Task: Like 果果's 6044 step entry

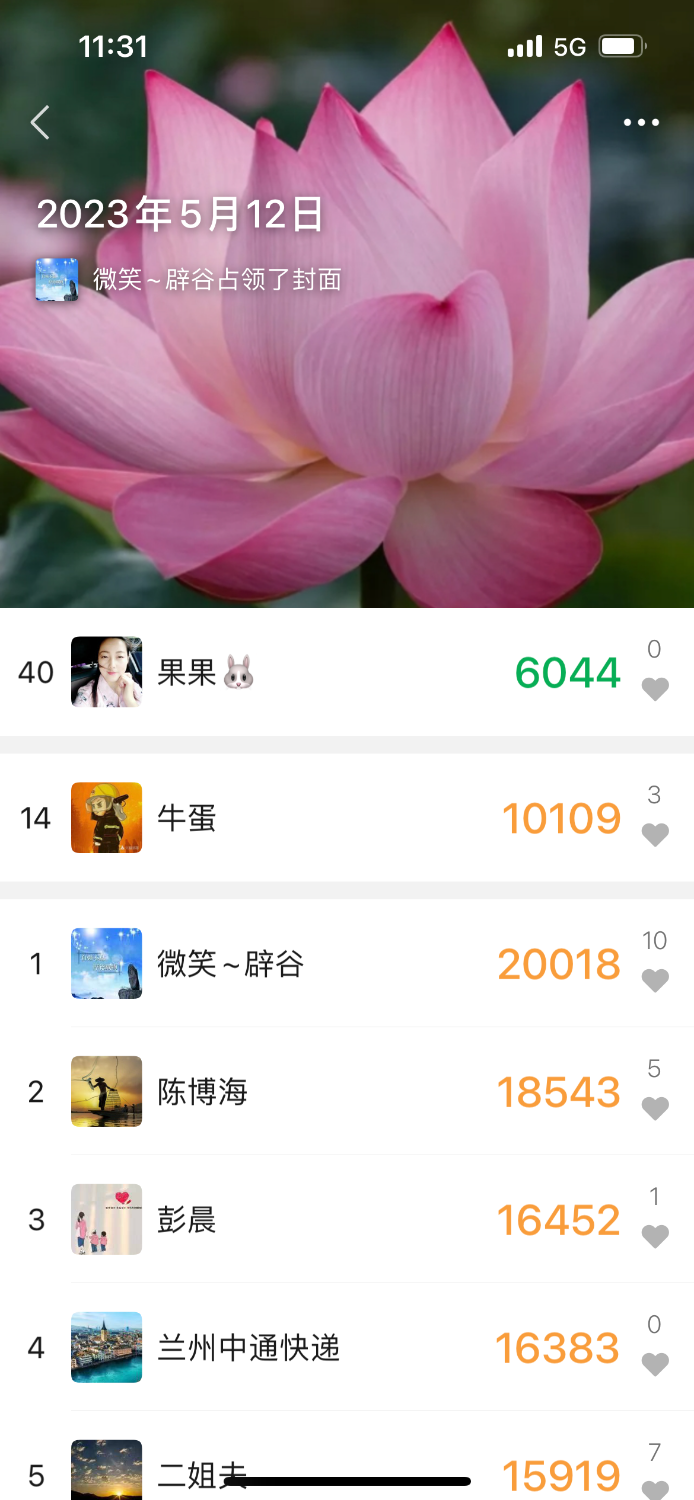Action: 655,689
